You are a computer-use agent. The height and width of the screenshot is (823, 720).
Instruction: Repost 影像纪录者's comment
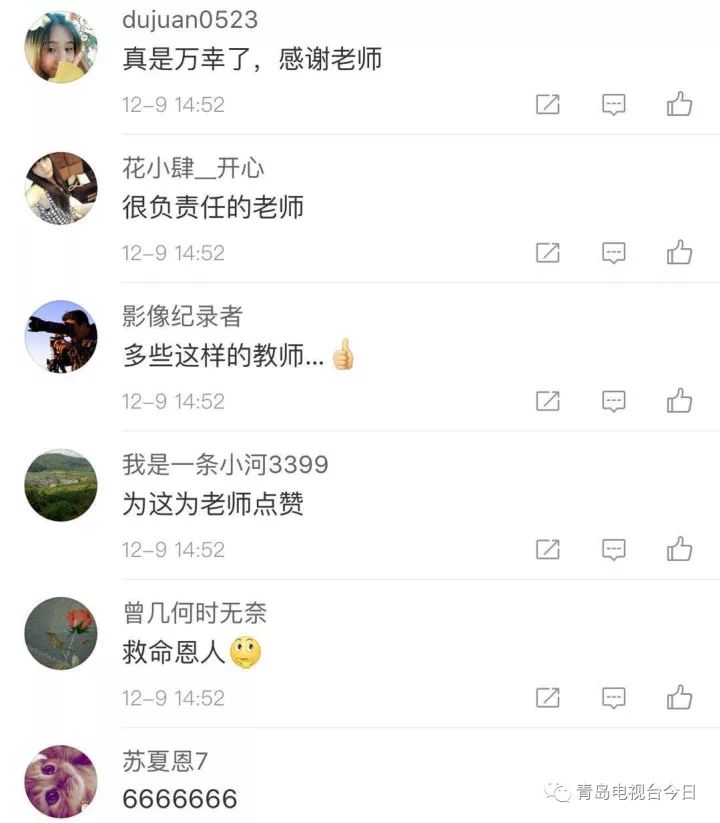(548, 401)
